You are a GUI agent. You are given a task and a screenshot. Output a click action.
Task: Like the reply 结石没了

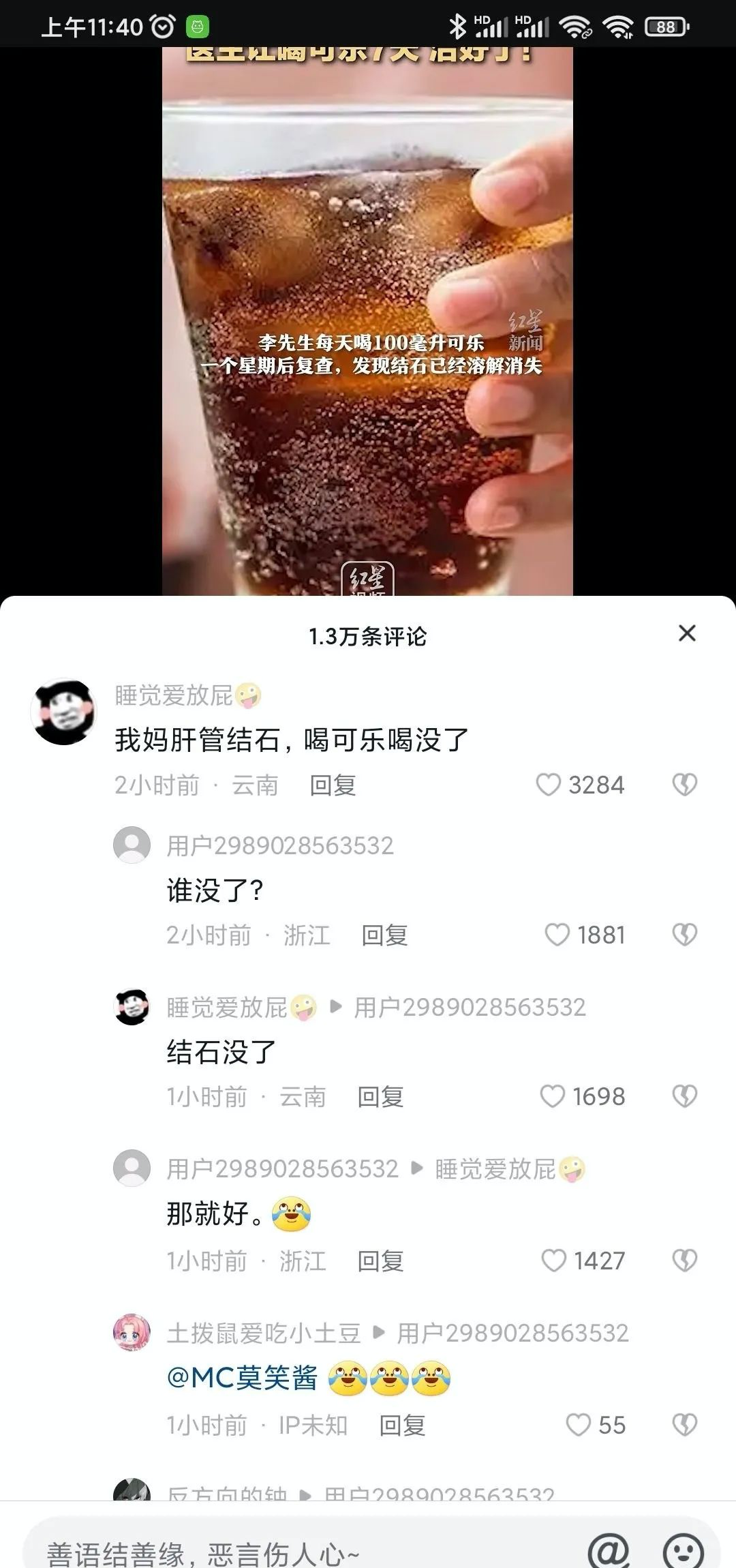(553, 1096)
